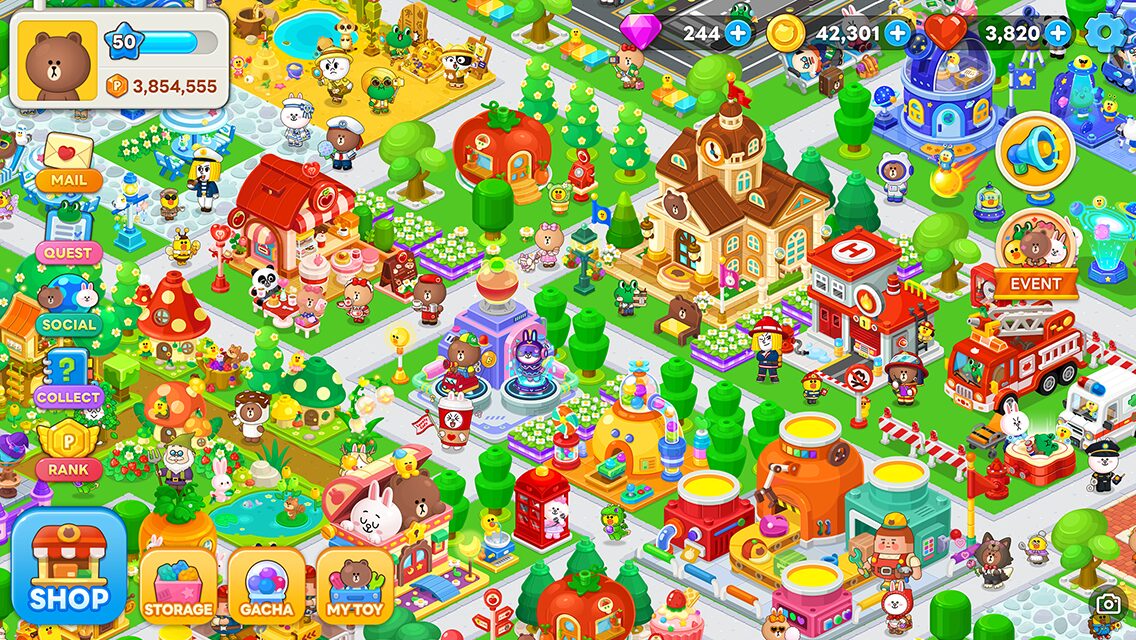Add more coins with the plus button
This screenshot has height=640, width=1136.
[x=898, y=33]
